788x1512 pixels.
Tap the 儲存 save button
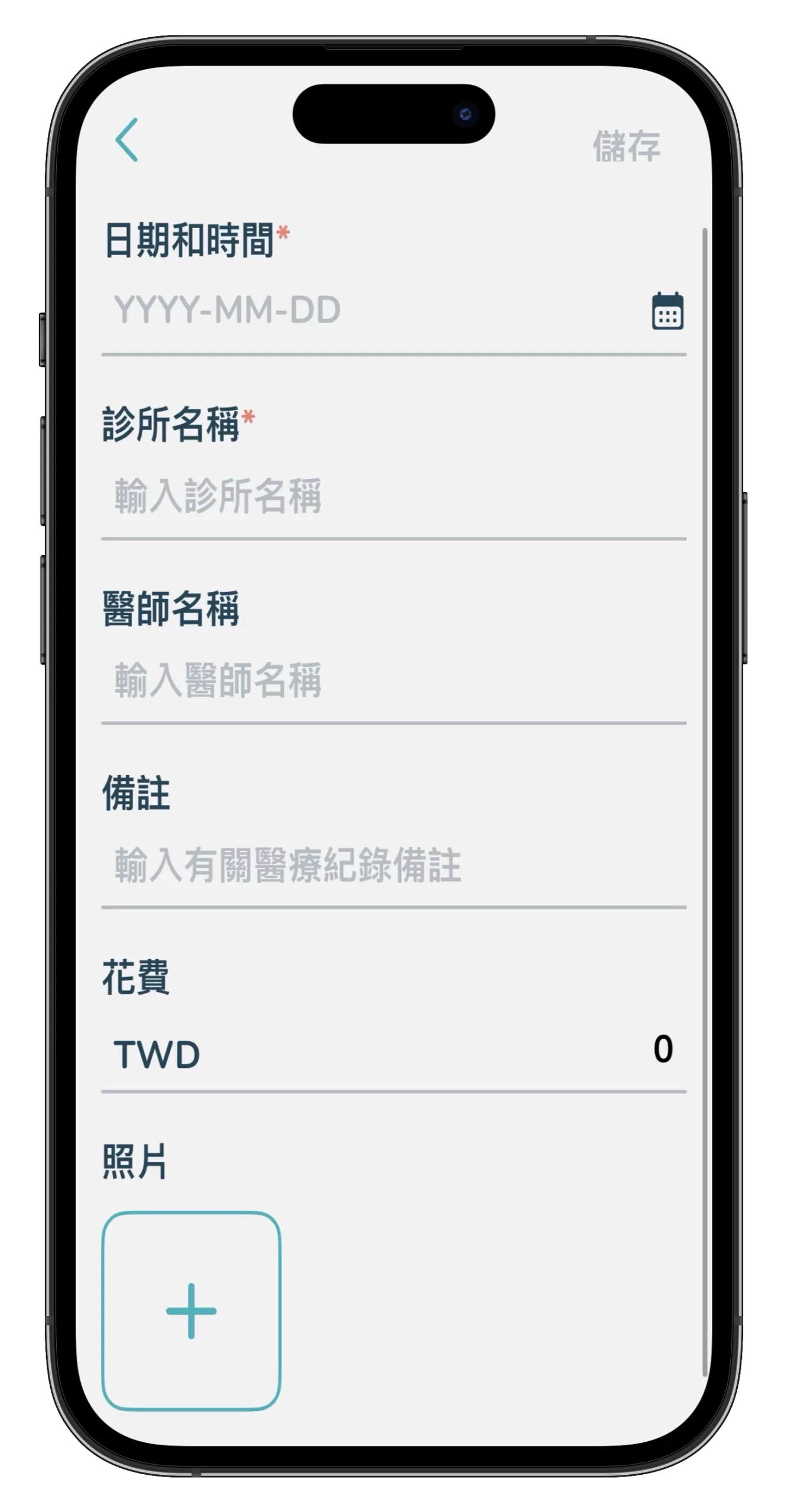click(x=626, y=146)
